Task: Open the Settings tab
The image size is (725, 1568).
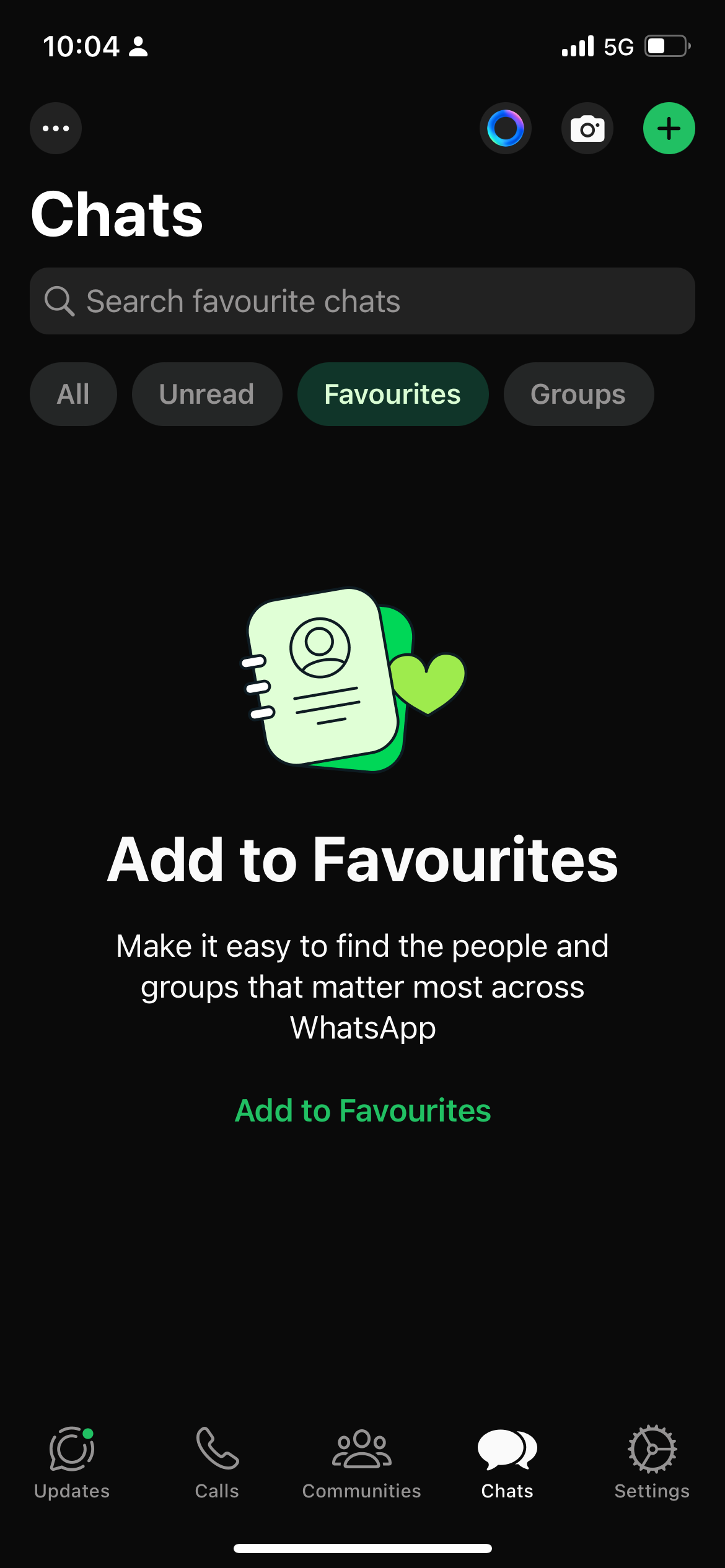Action: pyautogui.click(x=652, y=1461)
